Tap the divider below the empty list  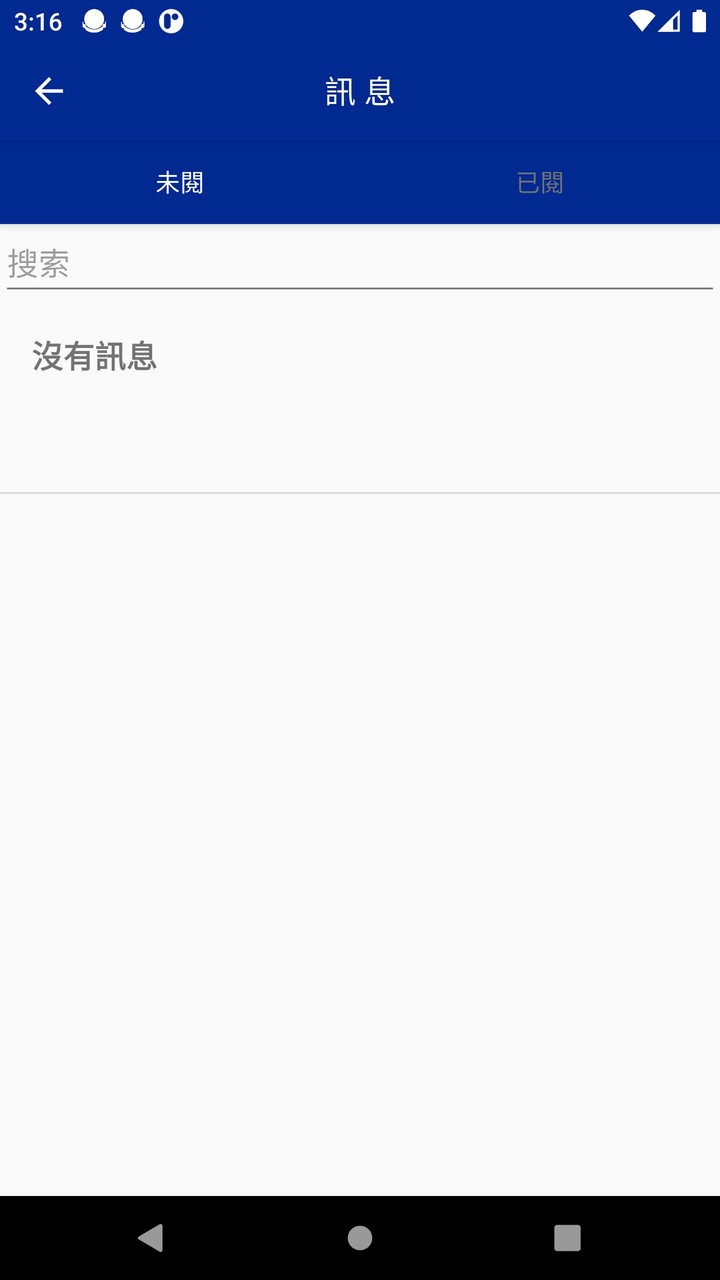pos(360,491)
